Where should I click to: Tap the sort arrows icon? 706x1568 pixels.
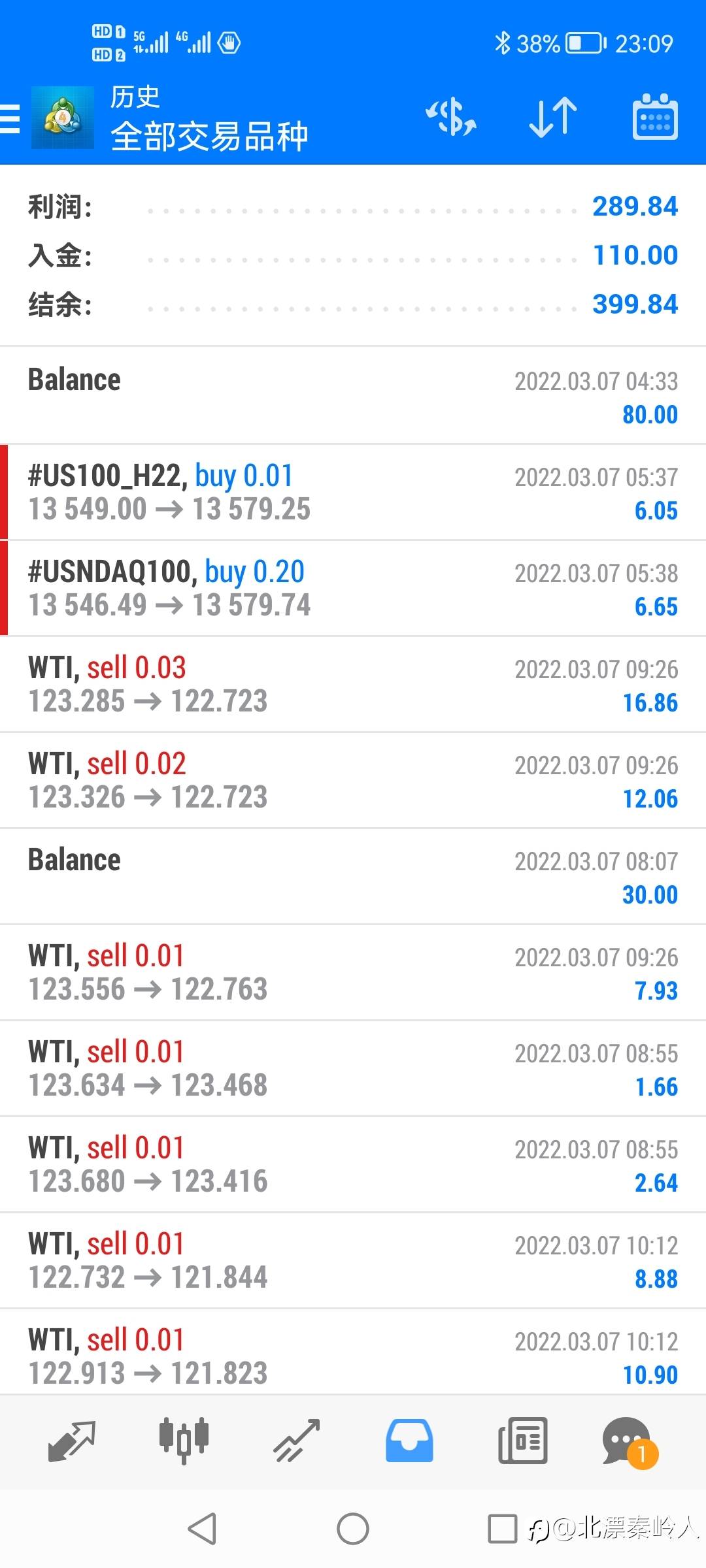553,118
